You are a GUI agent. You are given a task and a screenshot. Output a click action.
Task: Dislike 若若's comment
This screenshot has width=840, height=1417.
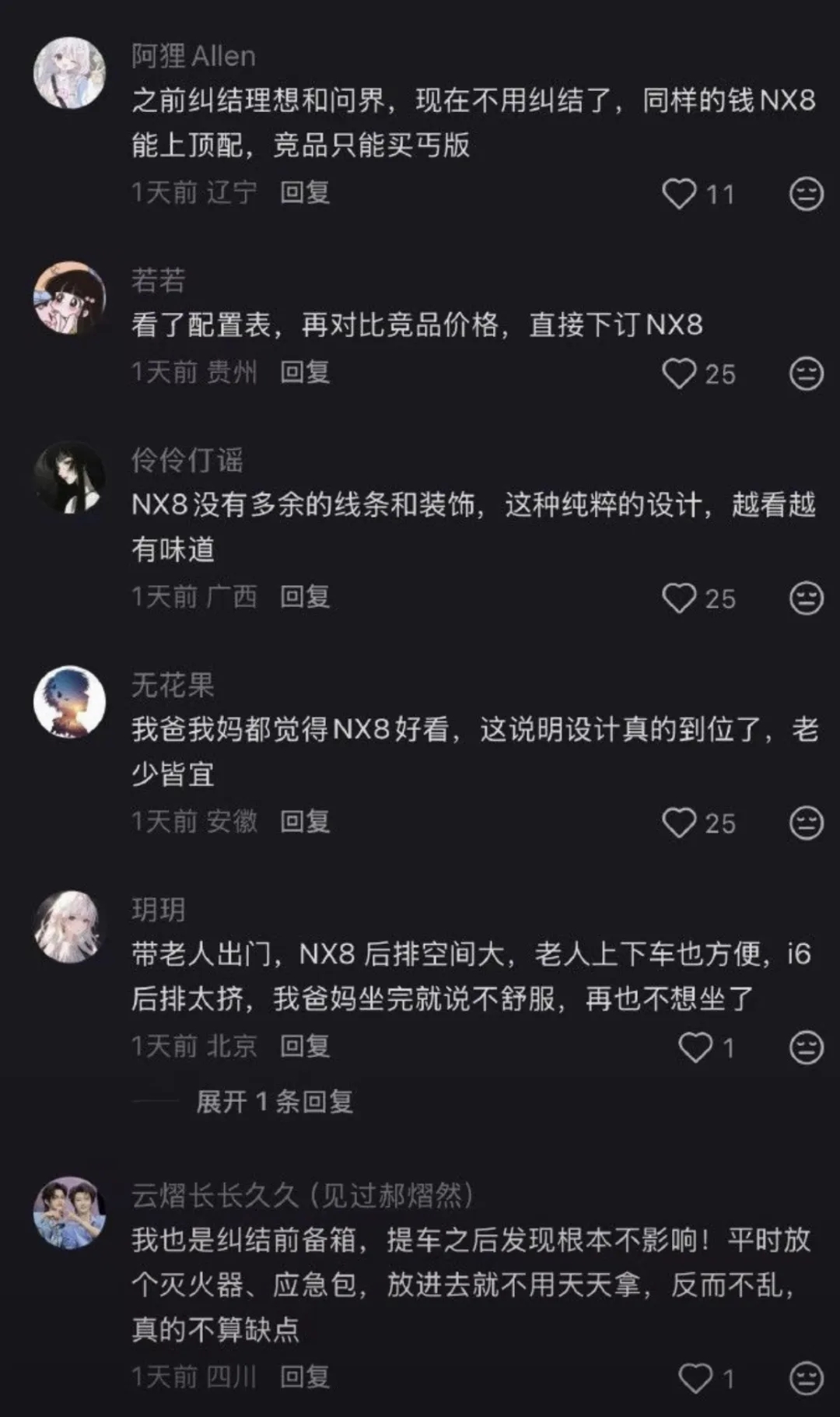[806, 374]
